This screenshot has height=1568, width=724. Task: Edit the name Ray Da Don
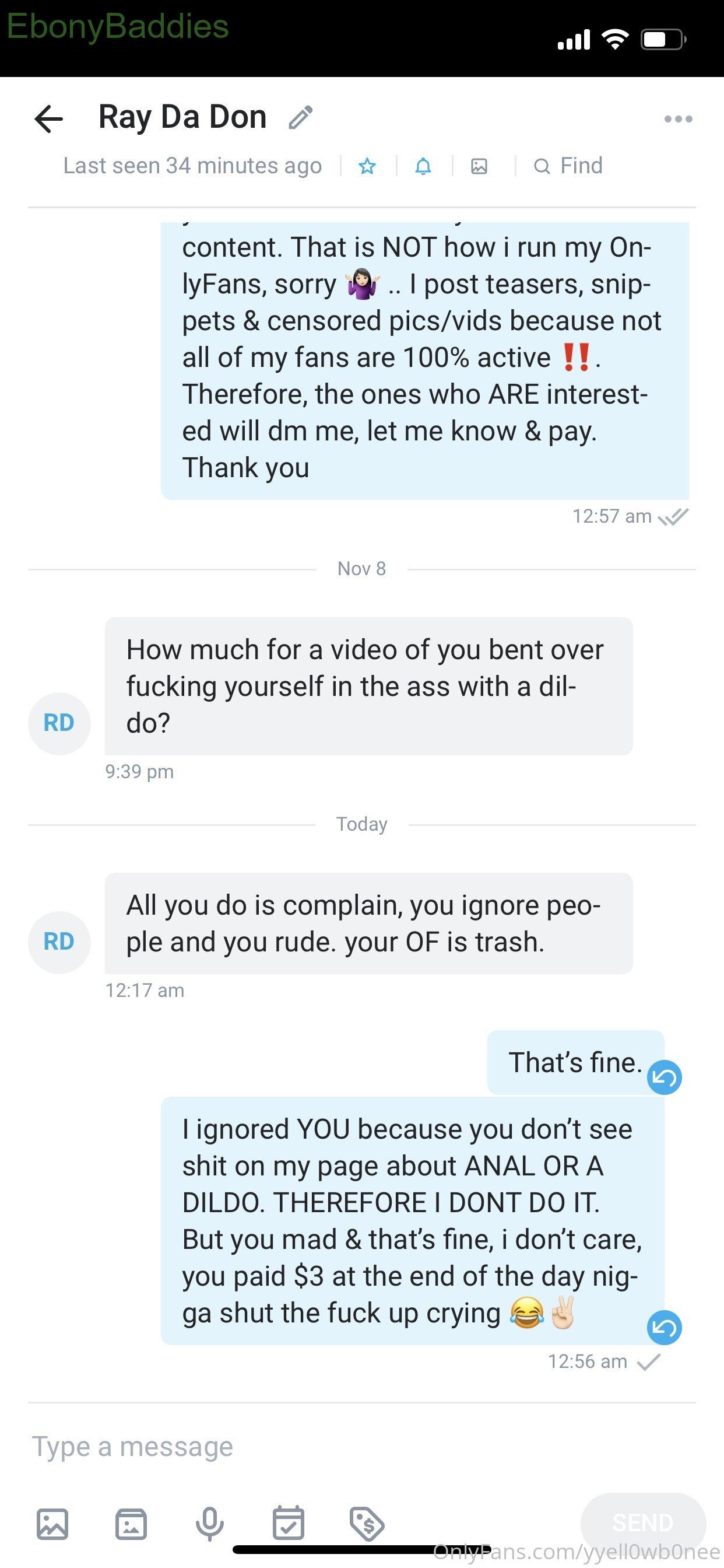(301, 117)
